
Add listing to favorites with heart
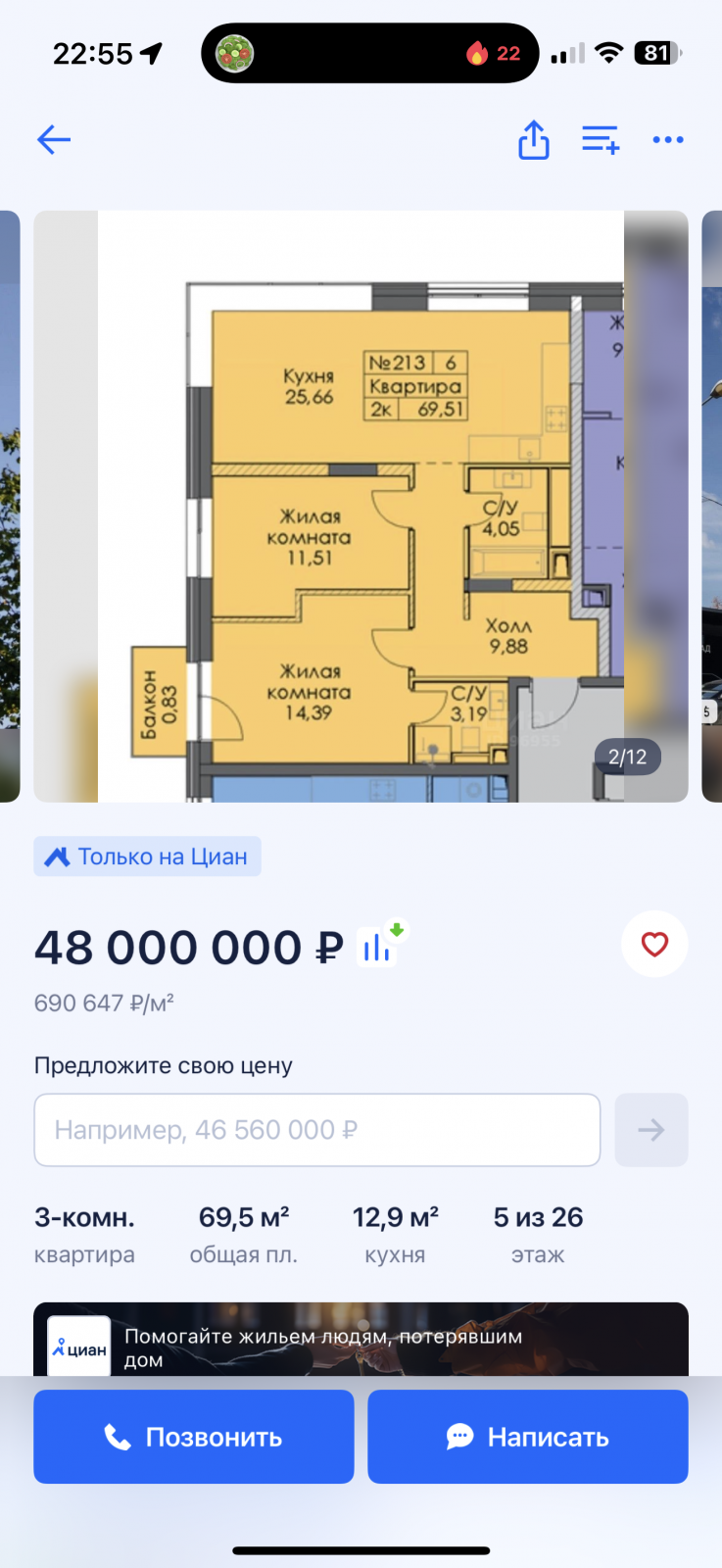coord(654,944)
